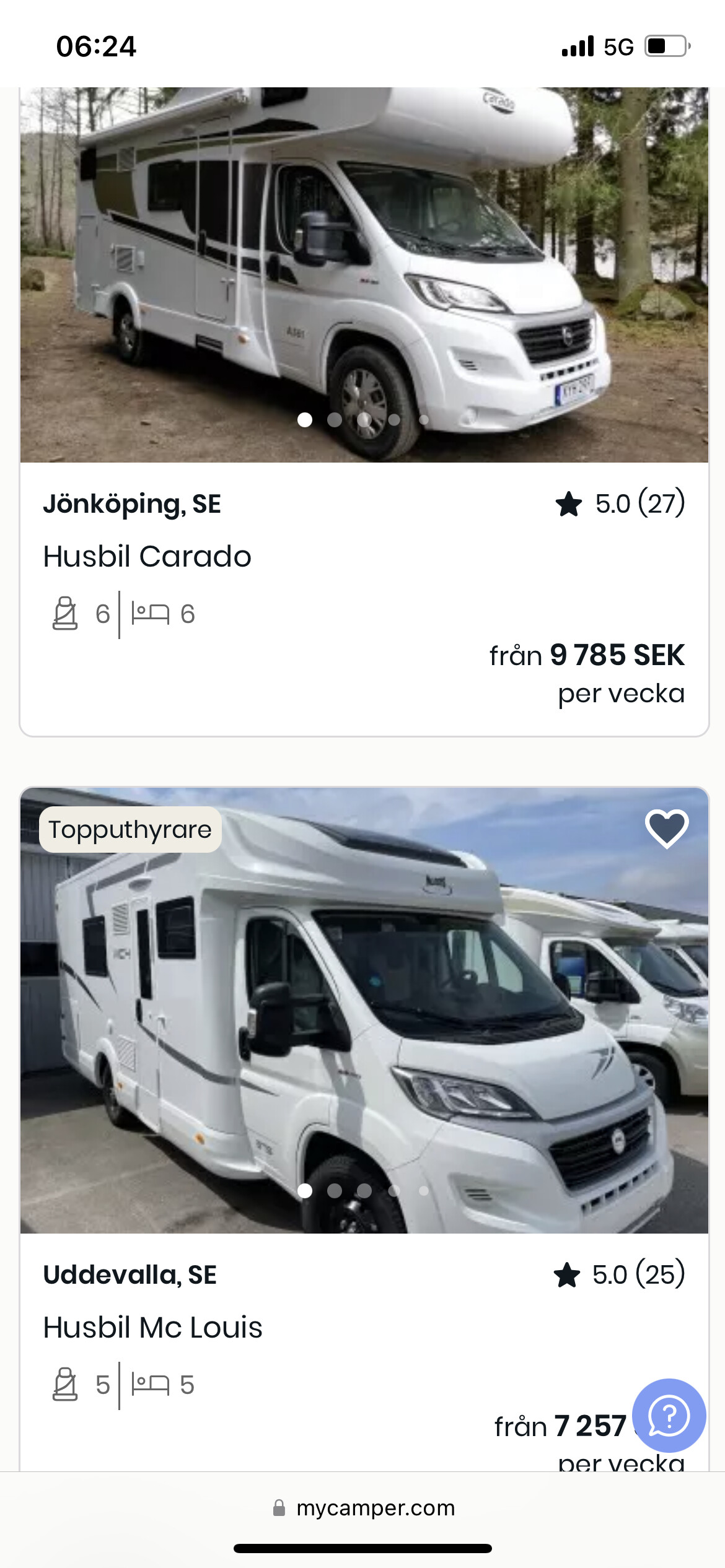This screenshot has height=1568, width=725.
Task: Save Husbil Mc Louis with the heart icon
Action: pyautogui.click(x=667, y=829)
